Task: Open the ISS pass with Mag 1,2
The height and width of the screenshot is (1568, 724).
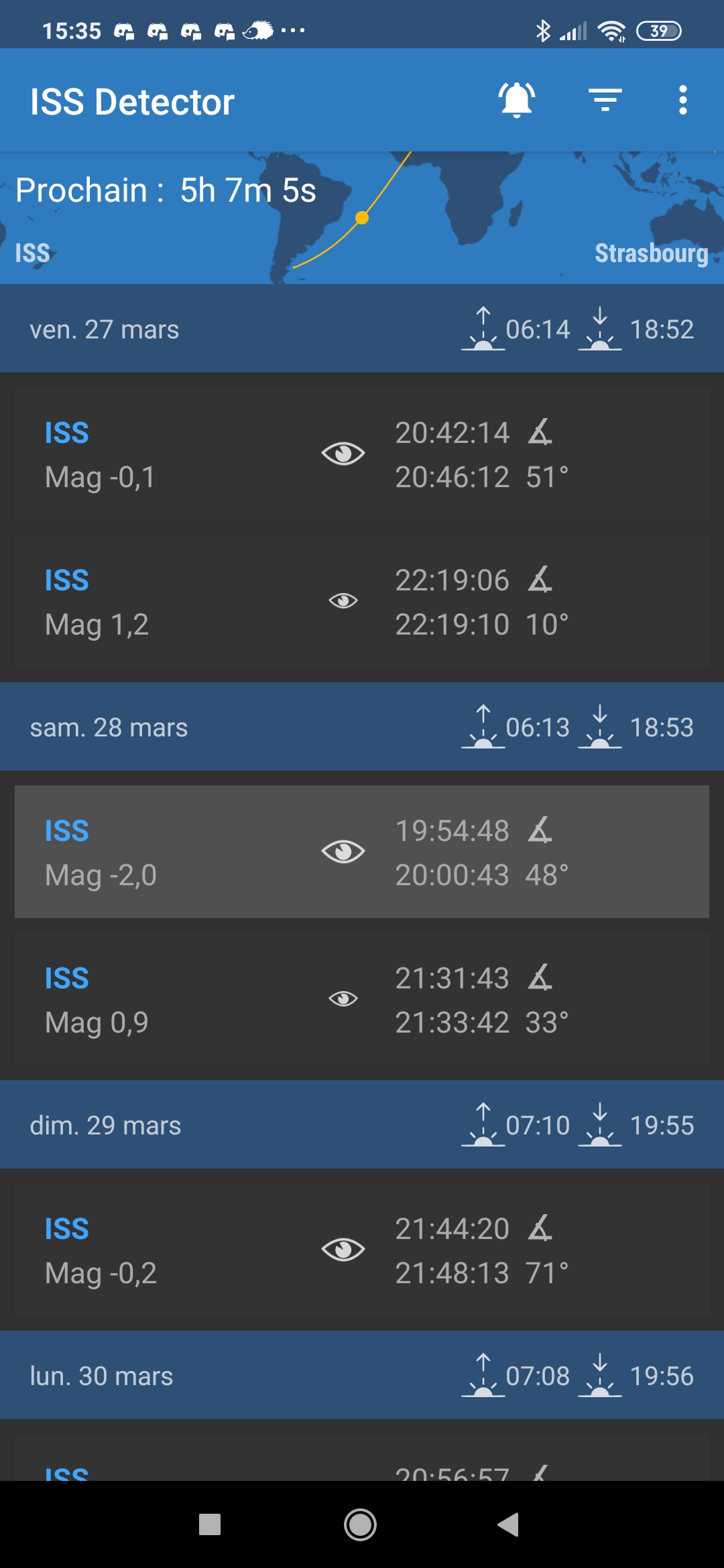Action: [x=362, y=601]
